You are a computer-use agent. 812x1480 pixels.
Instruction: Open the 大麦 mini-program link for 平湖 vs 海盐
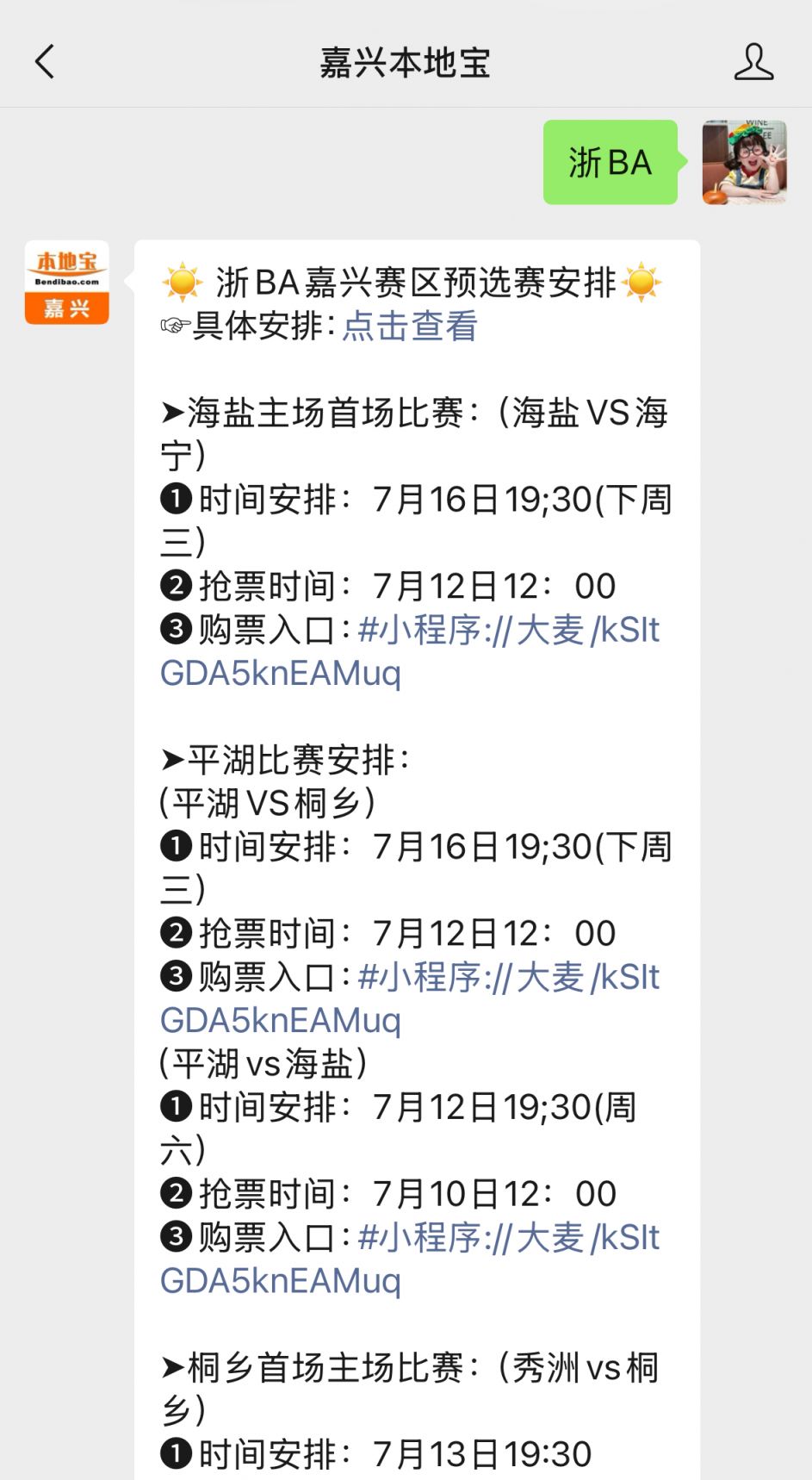[x=410, y=1259]
